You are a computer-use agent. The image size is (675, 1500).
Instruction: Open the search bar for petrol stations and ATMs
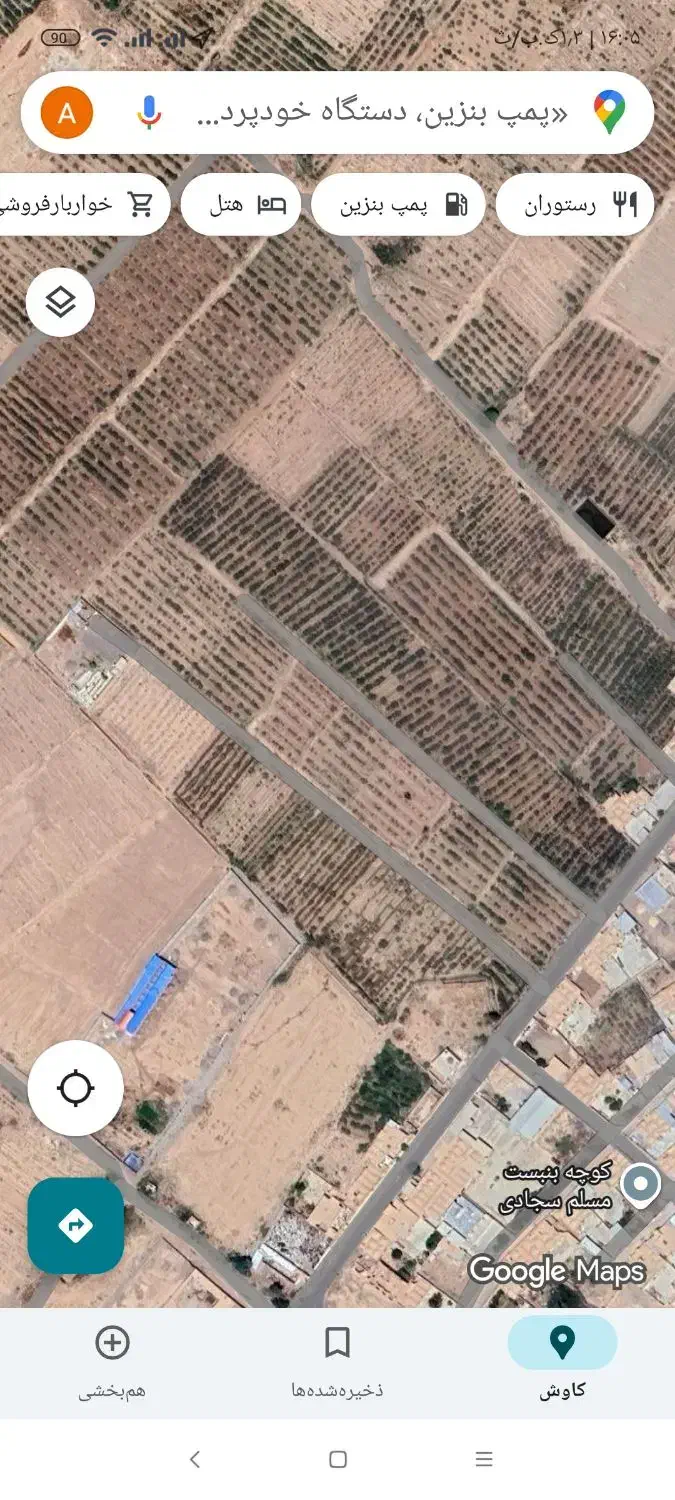[x=380, y=113]
